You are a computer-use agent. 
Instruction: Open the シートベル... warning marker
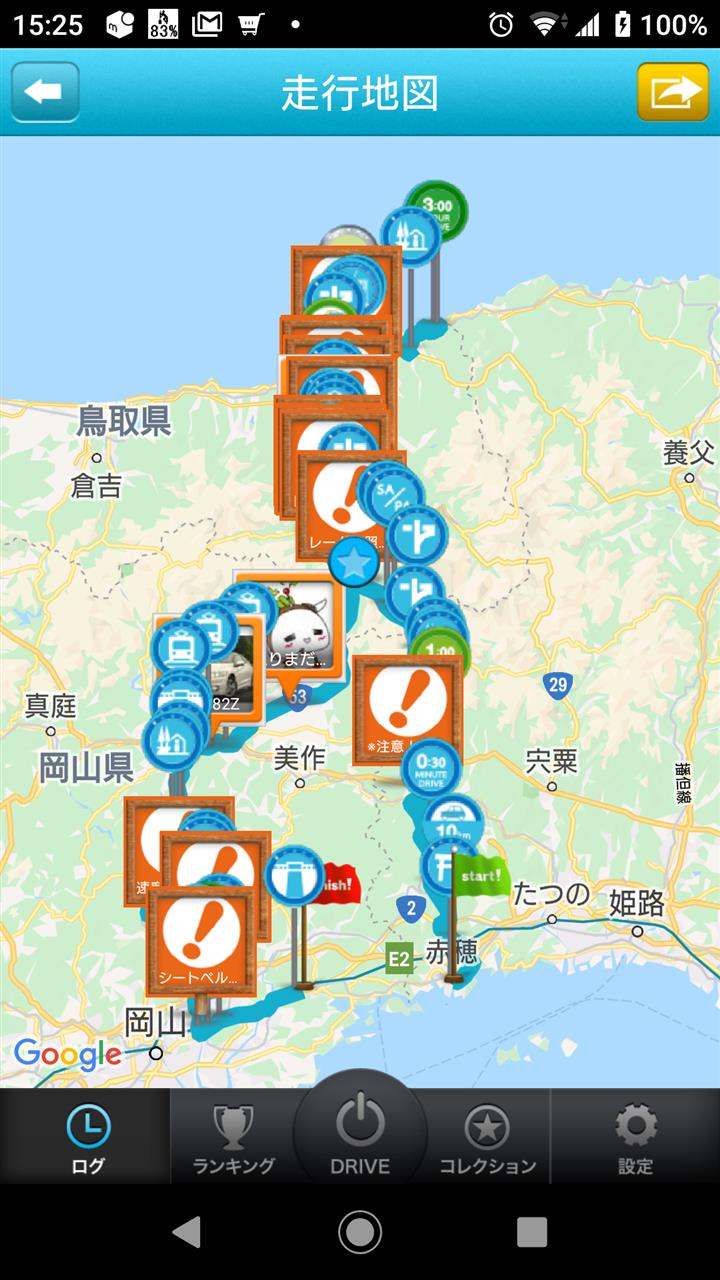pyautogui.click(x=200, y=940)
